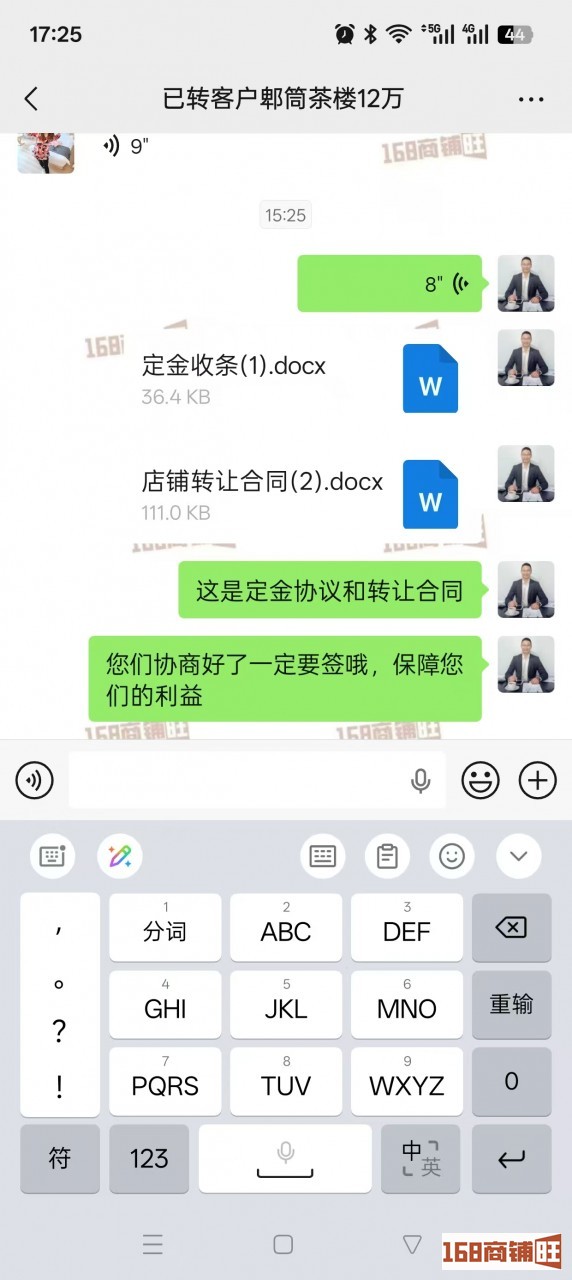Collapse the keyboard with the down chevron

518,856
